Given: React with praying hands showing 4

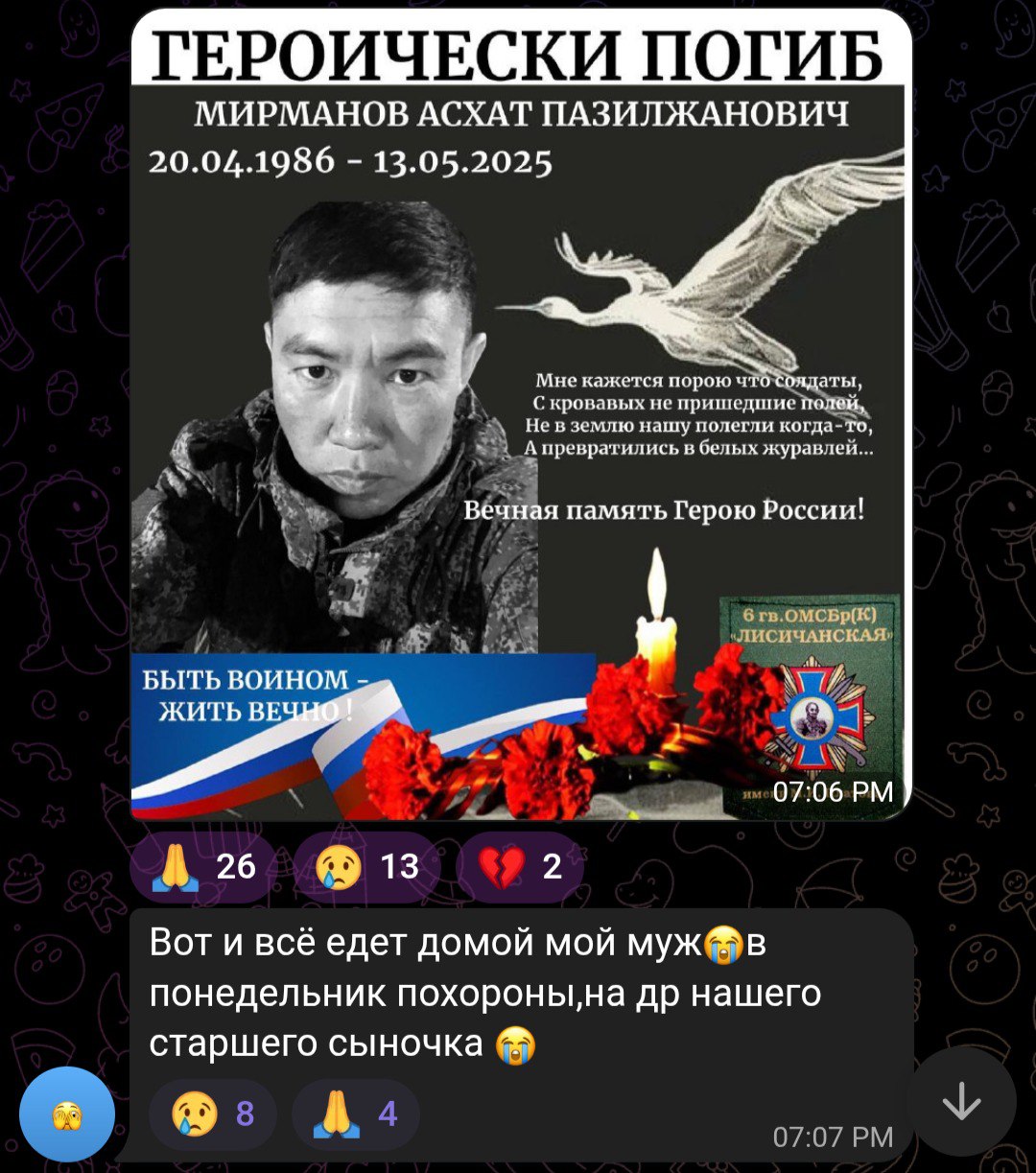Looking at the screenshot, I should tap(355, 1114).
